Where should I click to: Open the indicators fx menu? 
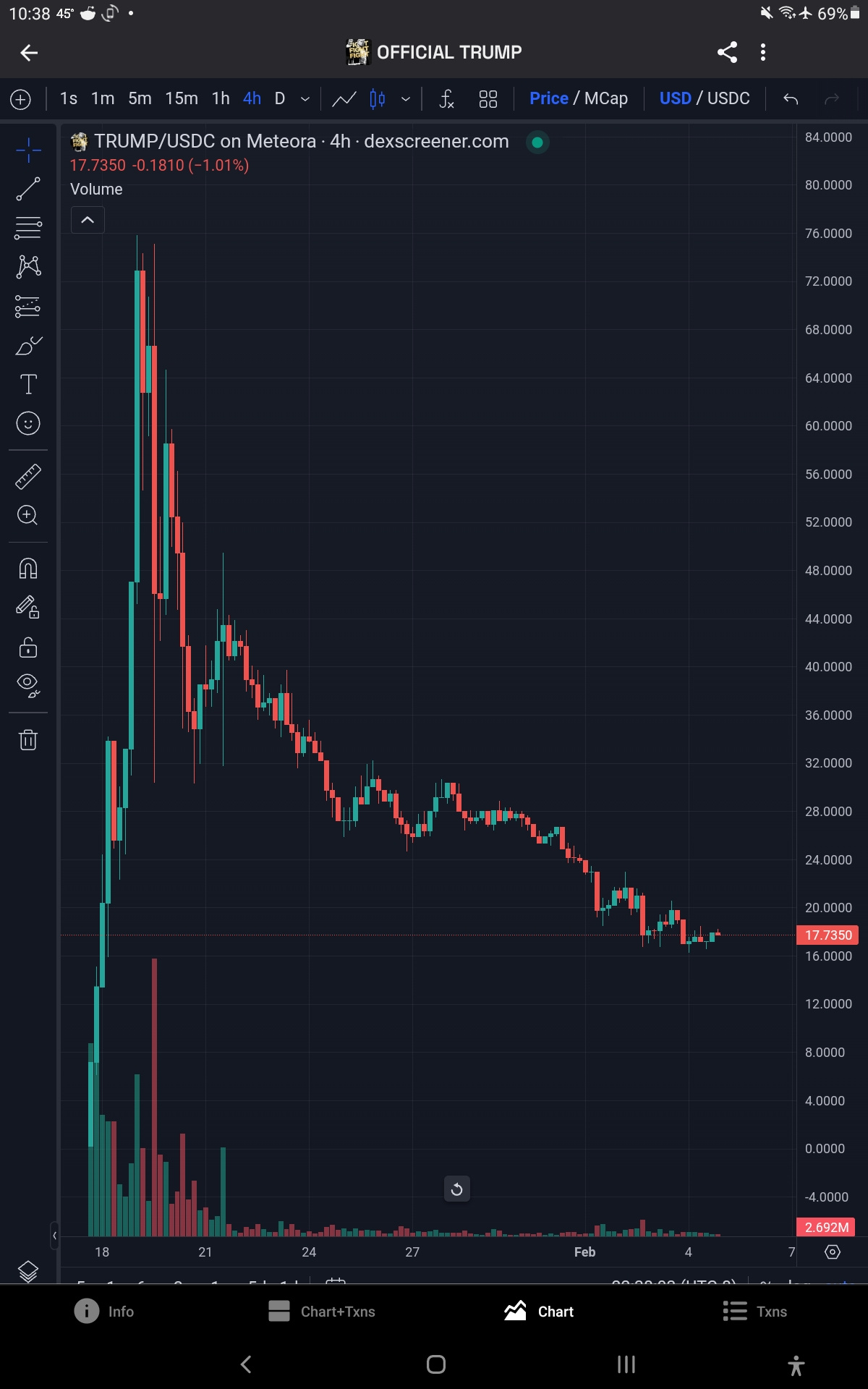(446, 98)
